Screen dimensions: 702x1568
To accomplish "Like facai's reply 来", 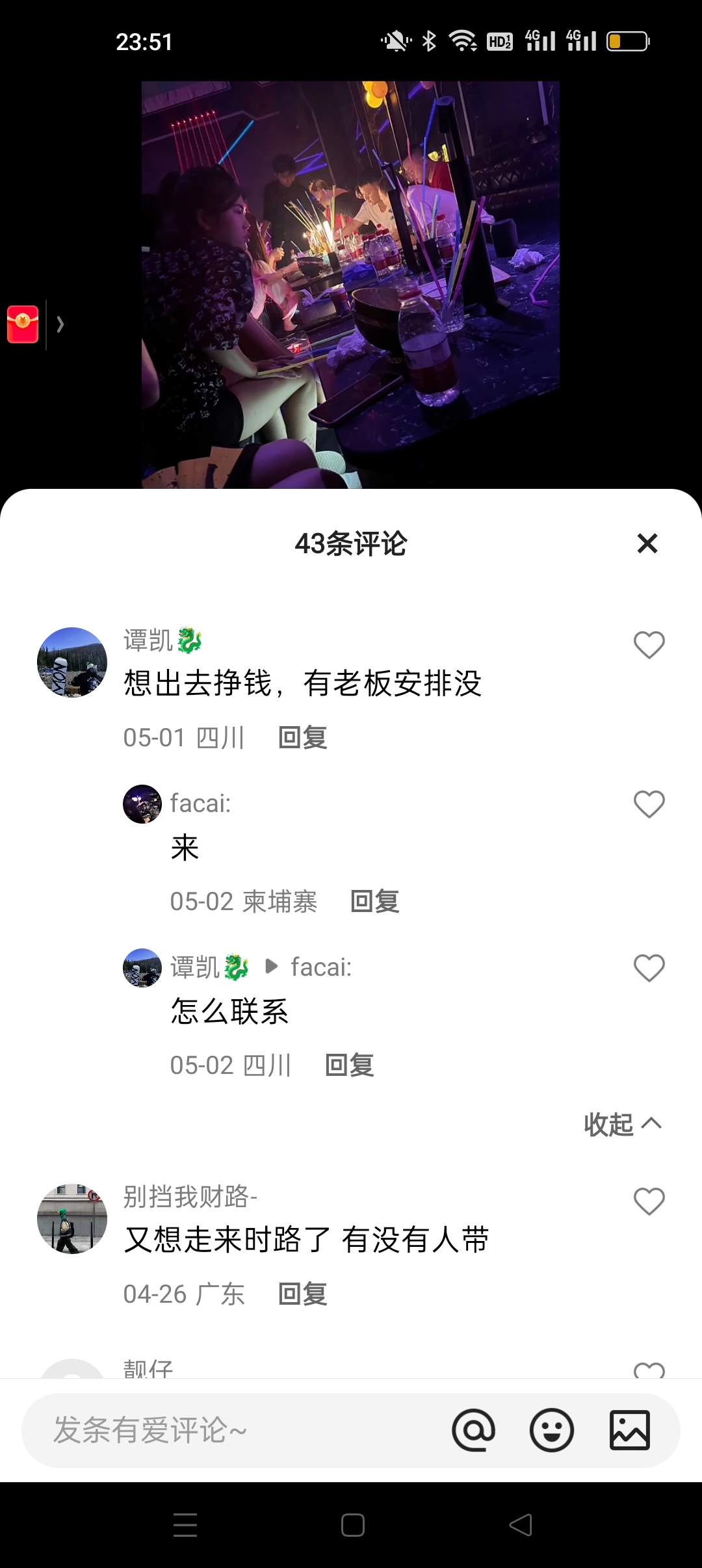I will [x=649, y=804].
